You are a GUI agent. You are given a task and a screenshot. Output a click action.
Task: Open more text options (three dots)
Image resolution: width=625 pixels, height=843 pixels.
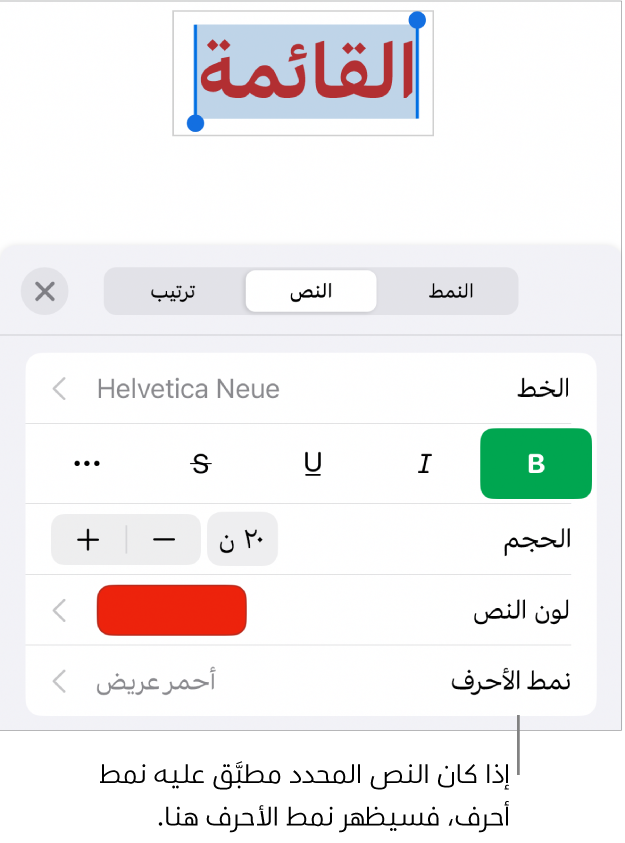(x=88, y=463)
